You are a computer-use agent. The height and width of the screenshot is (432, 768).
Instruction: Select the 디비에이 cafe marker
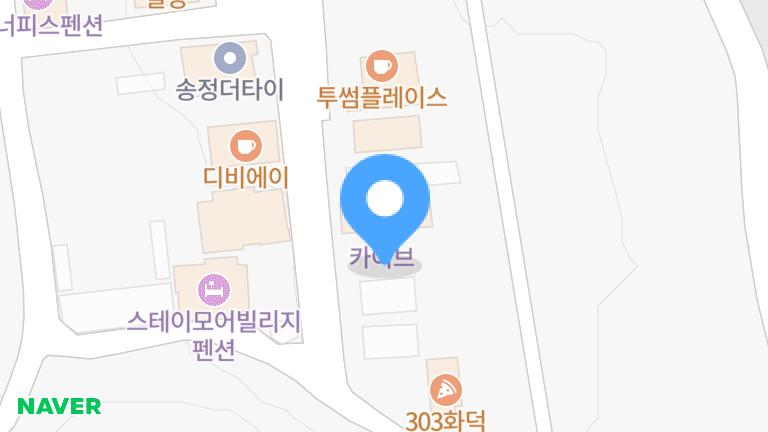click(245, 146)
